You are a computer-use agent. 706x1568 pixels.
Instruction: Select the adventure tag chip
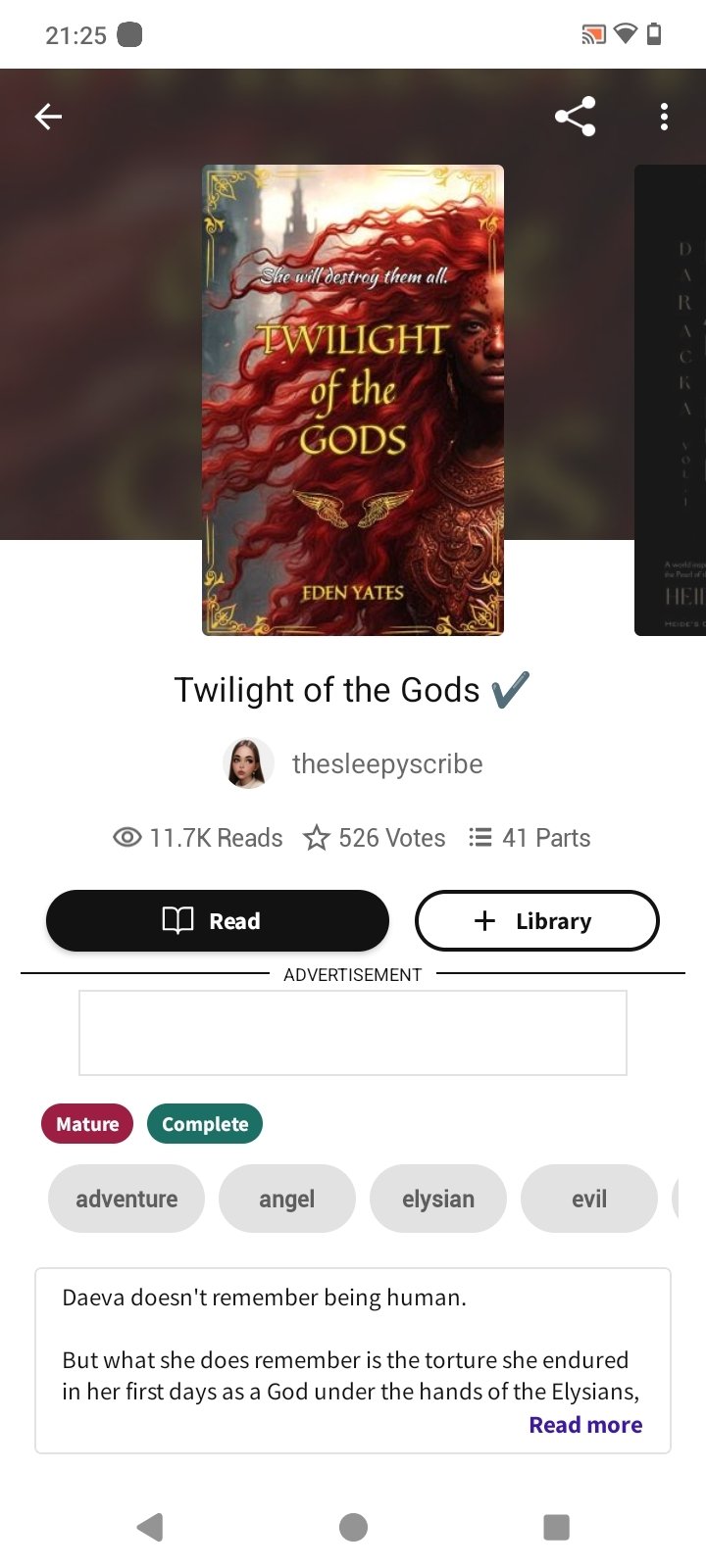pos(126,1199)
